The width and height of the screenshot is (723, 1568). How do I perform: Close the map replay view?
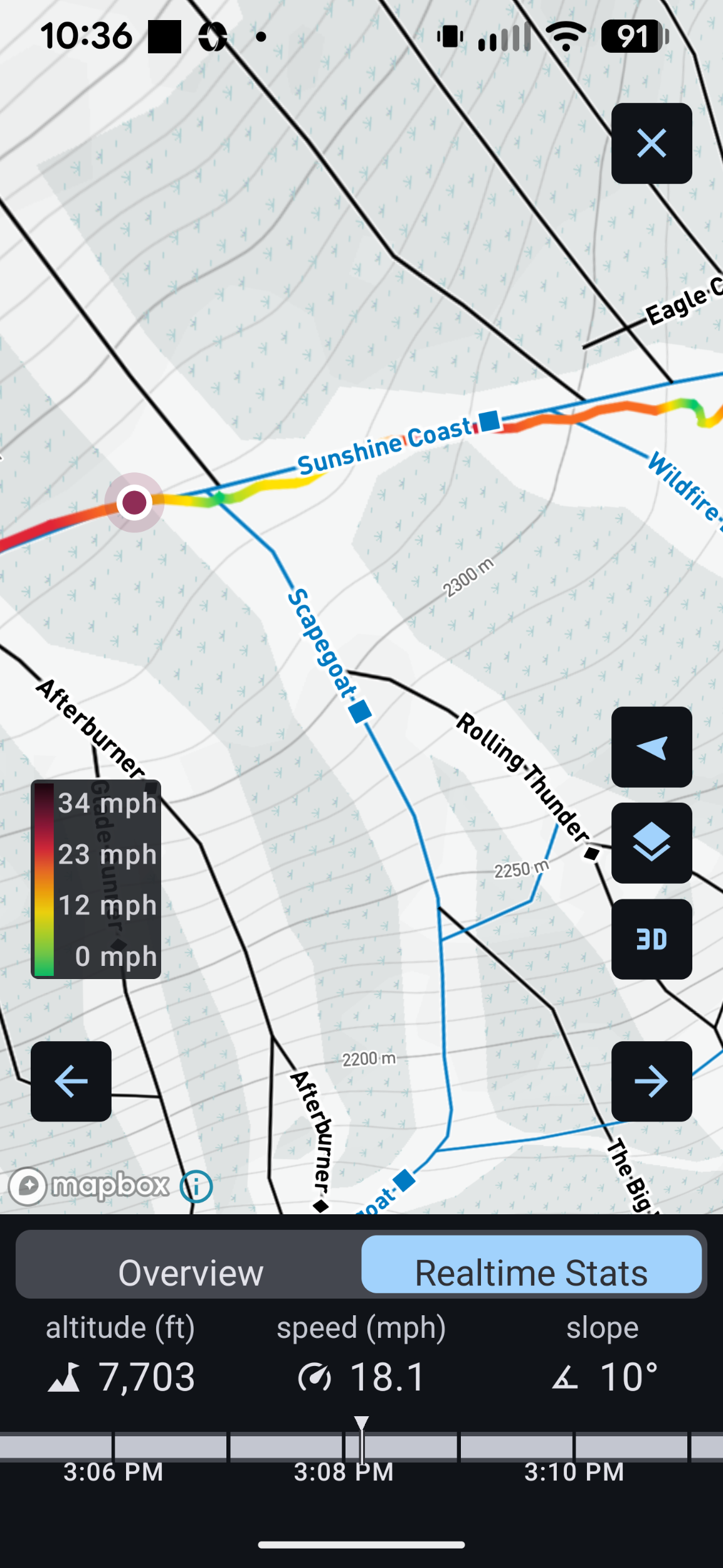pyautogui.click(x=651, y=144)
